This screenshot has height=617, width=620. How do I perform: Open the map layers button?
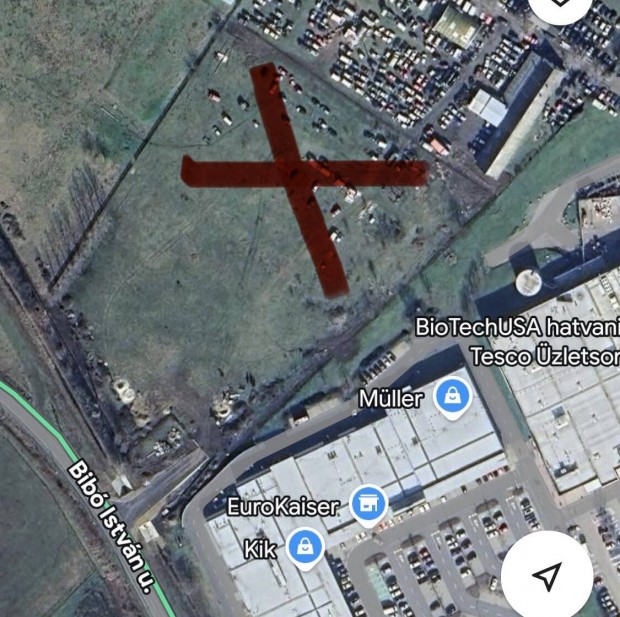[561, 5]
